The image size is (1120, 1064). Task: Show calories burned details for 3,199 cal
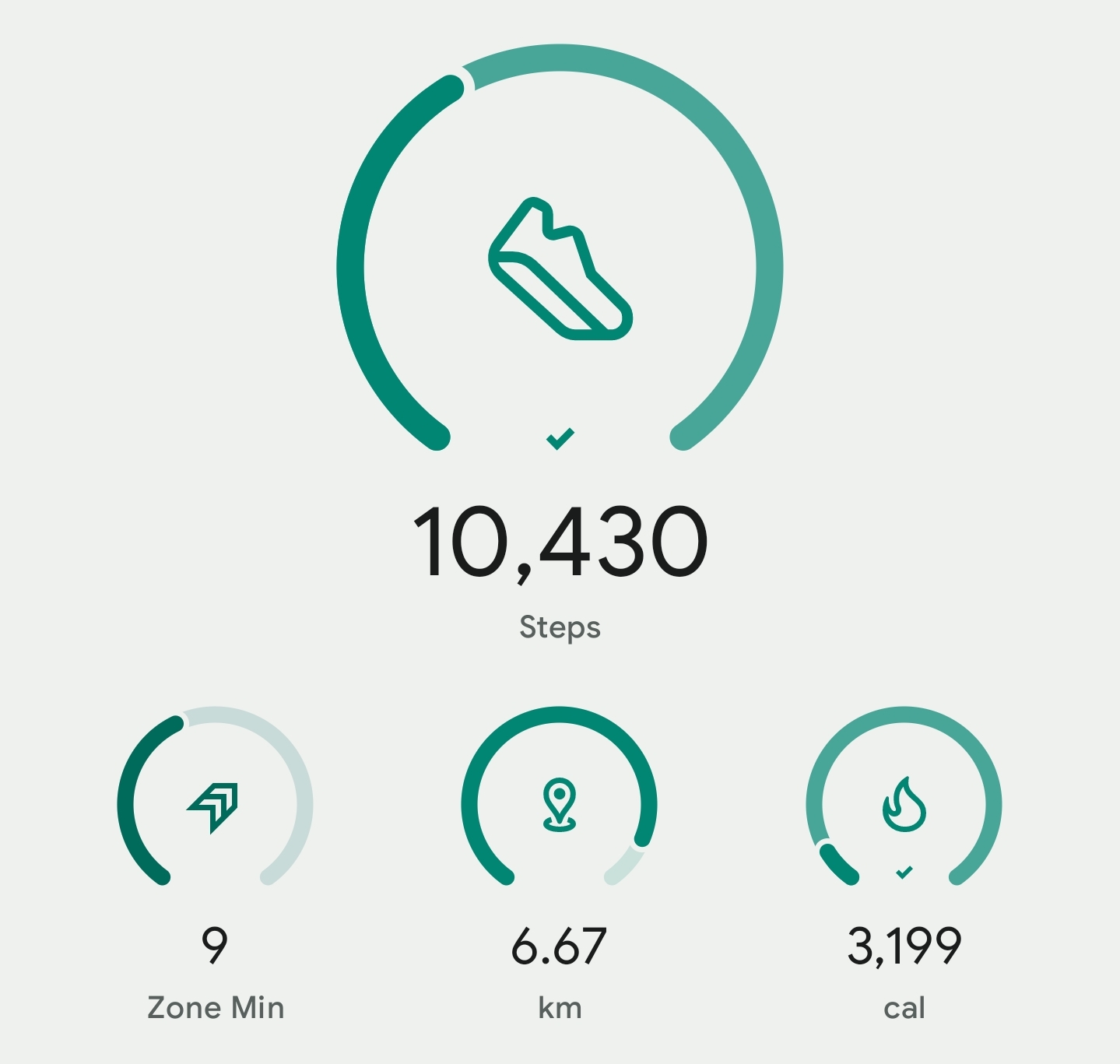tap(904, 805)
